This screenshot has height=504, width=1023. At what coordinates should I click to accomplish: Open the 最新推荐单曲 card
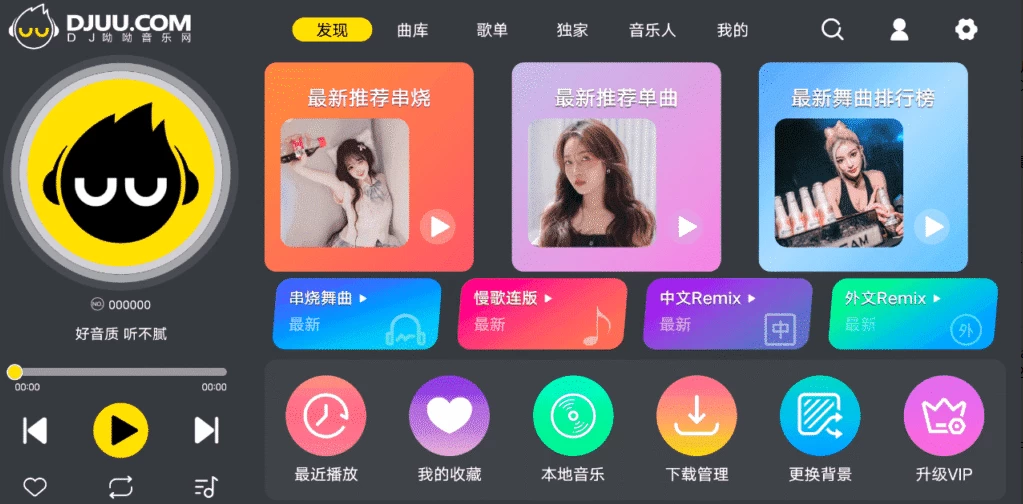click(x=616, y=167)
